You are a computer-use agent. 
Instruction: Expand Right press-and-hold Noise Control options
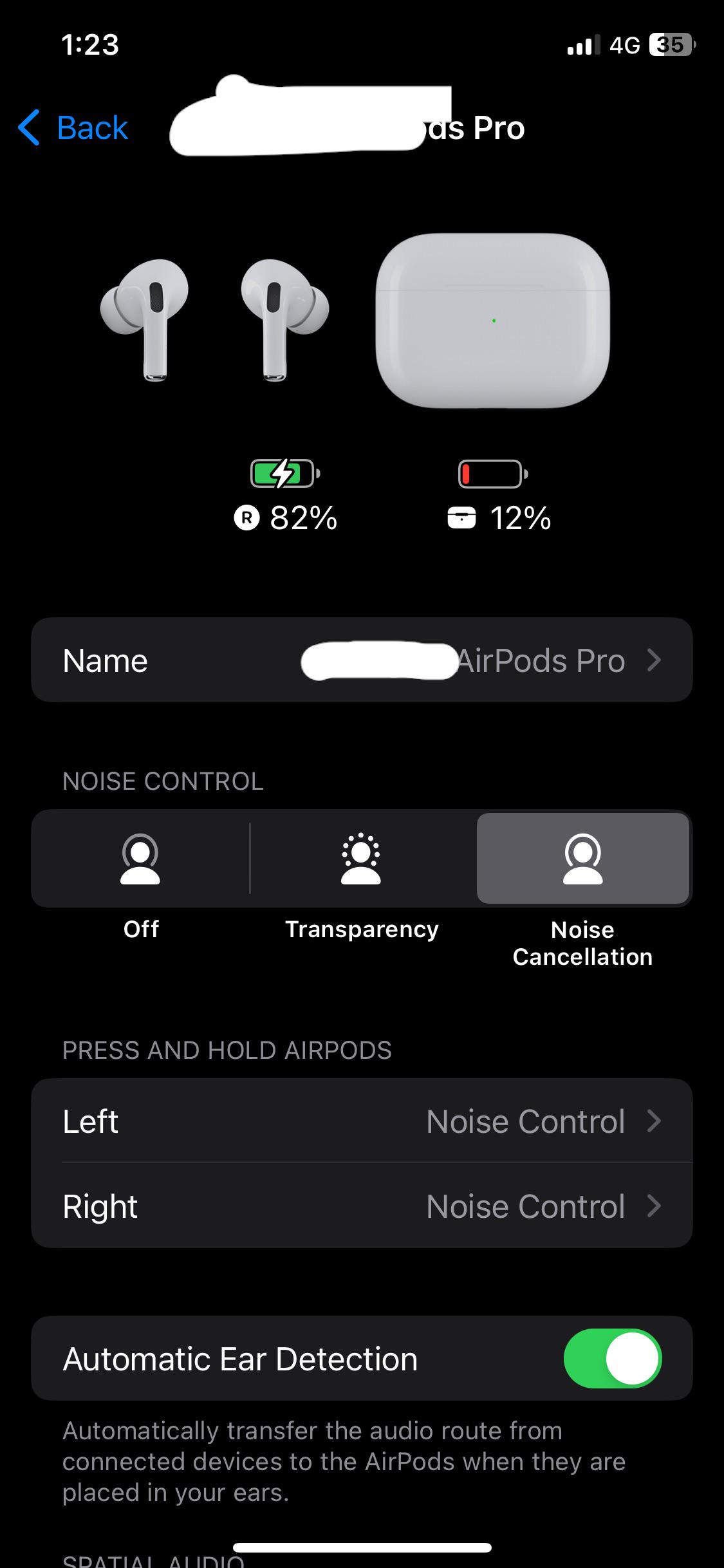coord(362,1206)
